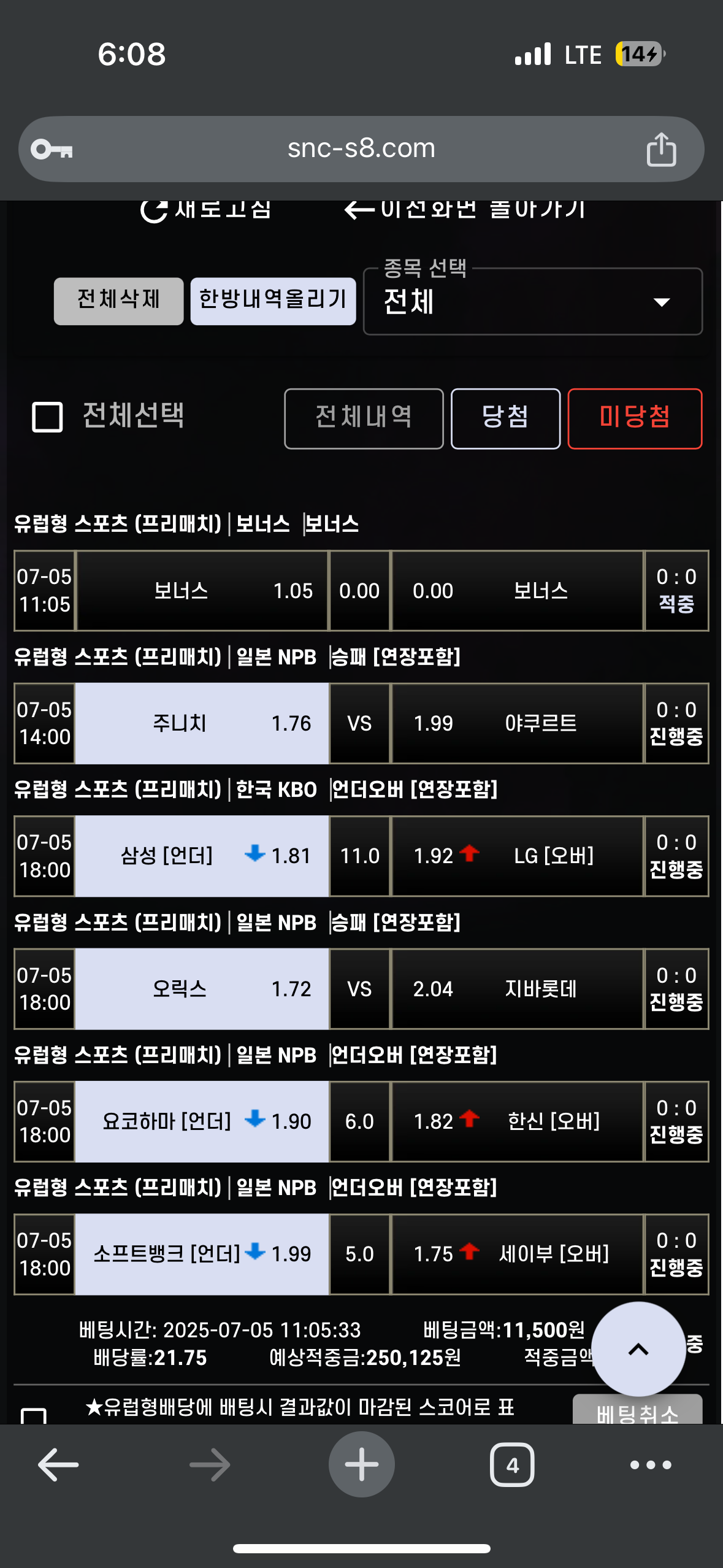This screenshot has width=723, height=1568.
Task: Switch to the 미당첨 tab
Action: tap(635, 418)
